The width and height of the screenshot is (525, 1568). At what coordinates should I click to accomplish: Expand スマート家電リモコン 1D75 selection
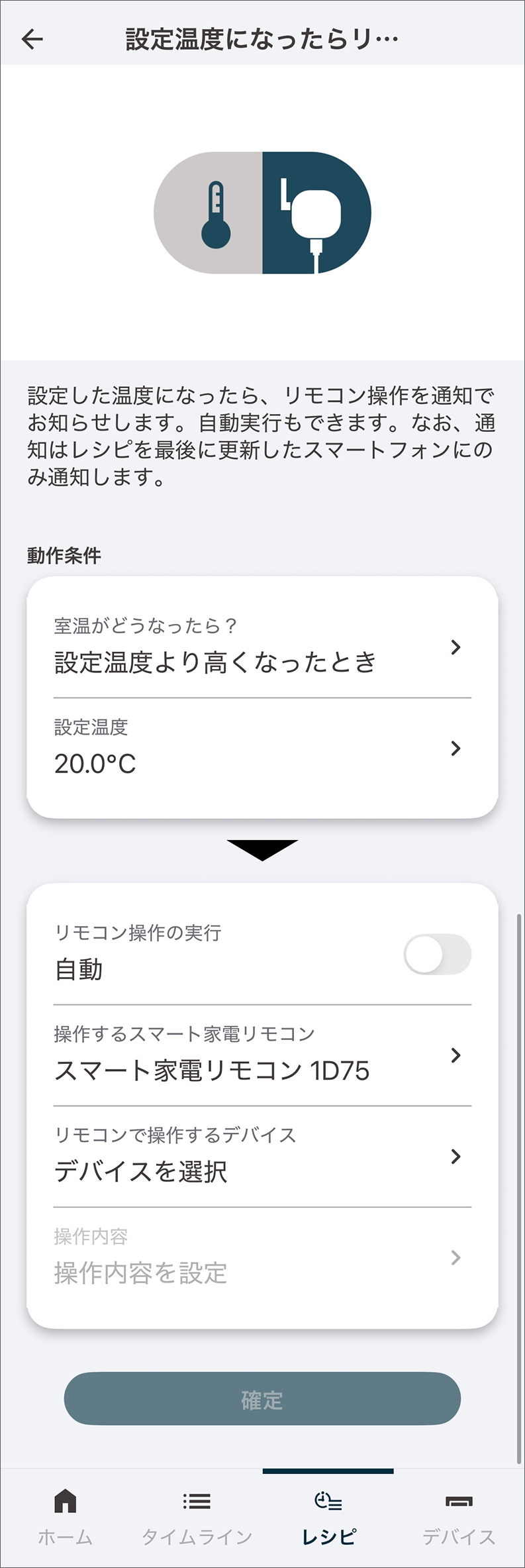262,1057
